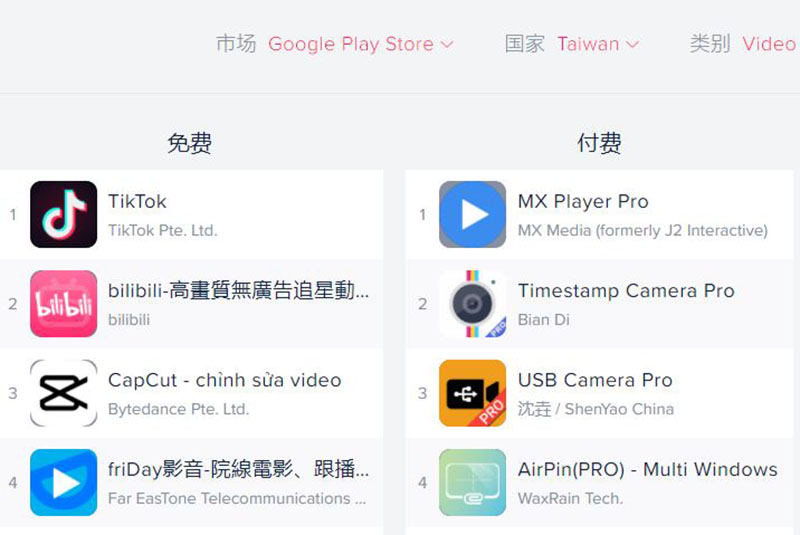The height and width of the screenshot is (535, 800).
Task: Open TikTok in the free chart
Action: tap(138, 202)
